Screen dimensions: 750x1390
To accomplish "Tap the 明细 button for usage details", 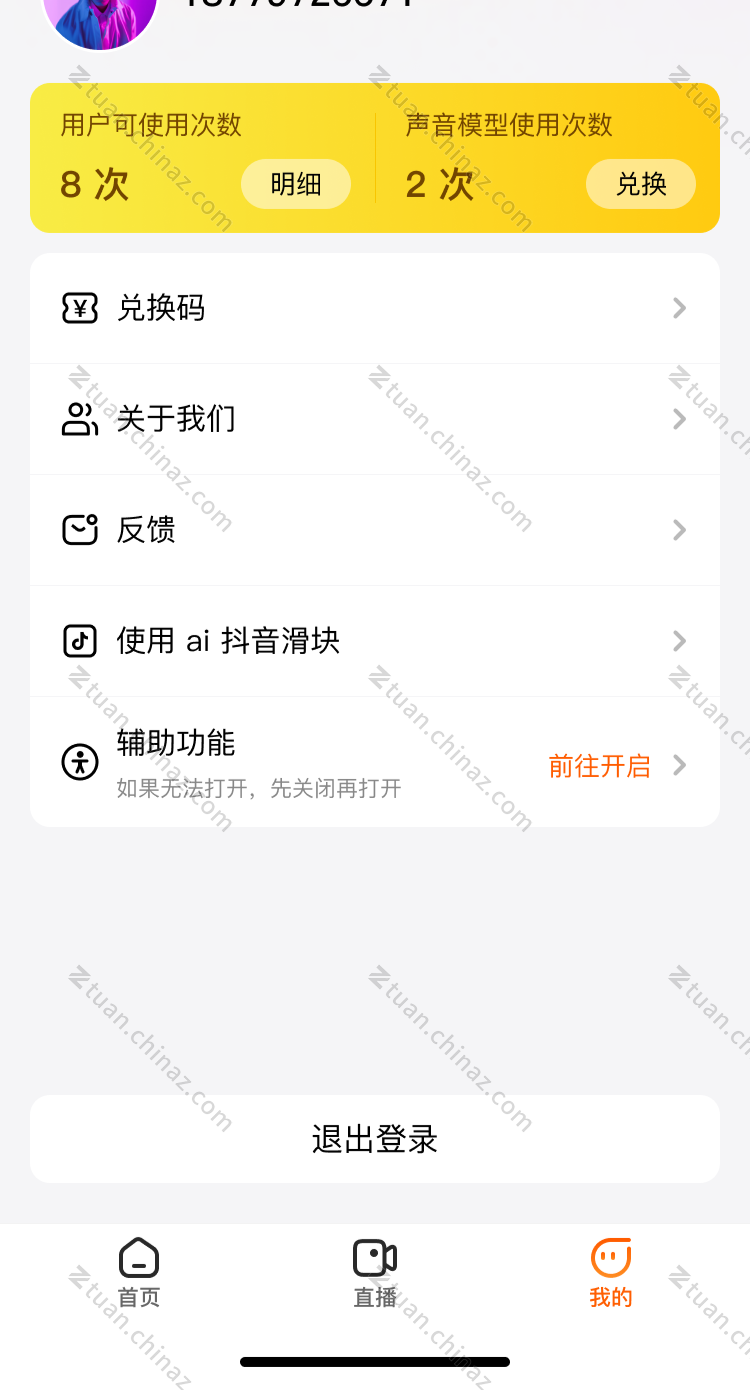I will [x=296, y=184].
